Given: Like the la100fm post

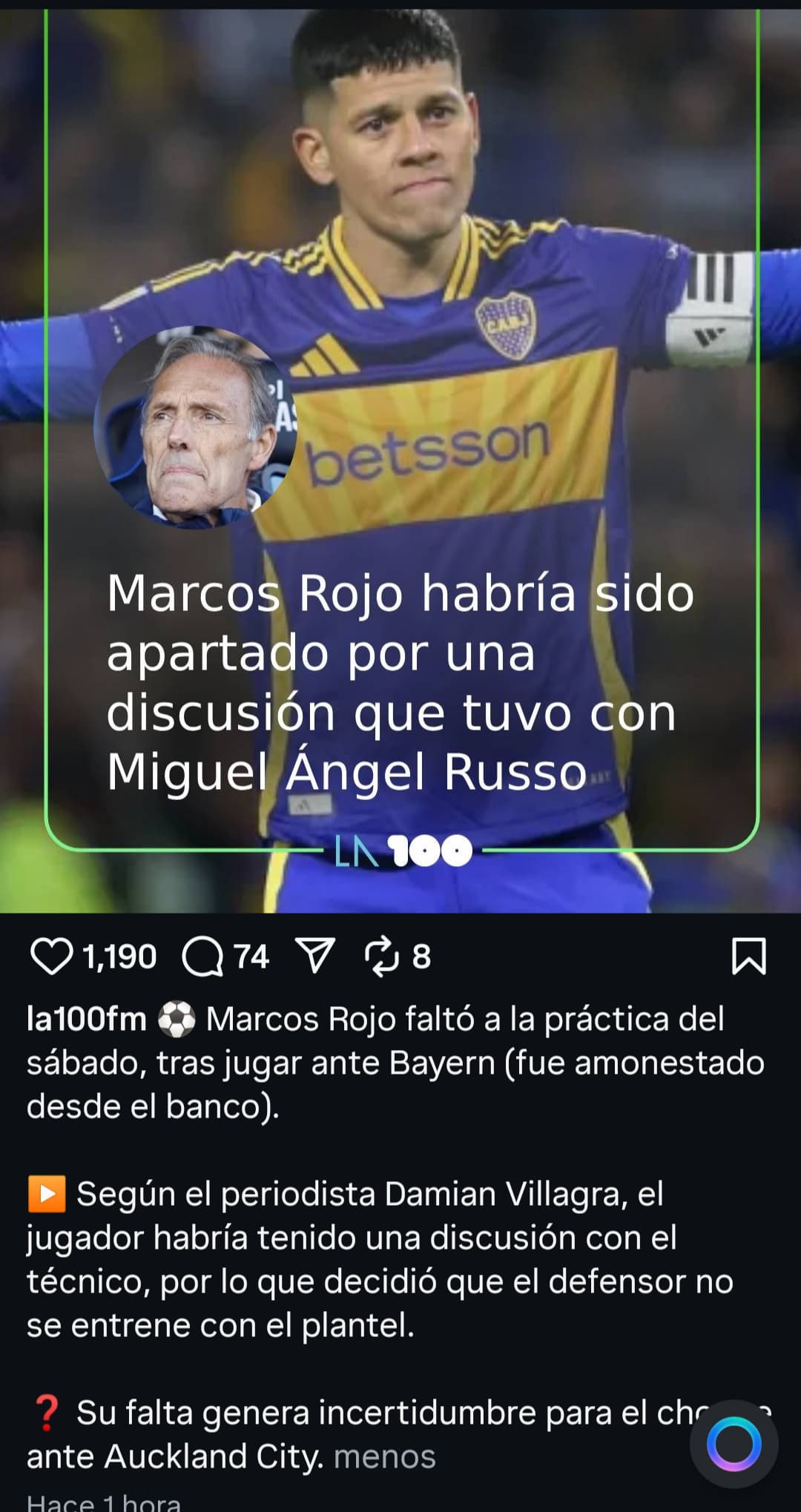Looking at the screenshot, I should [x=51, y=957].
